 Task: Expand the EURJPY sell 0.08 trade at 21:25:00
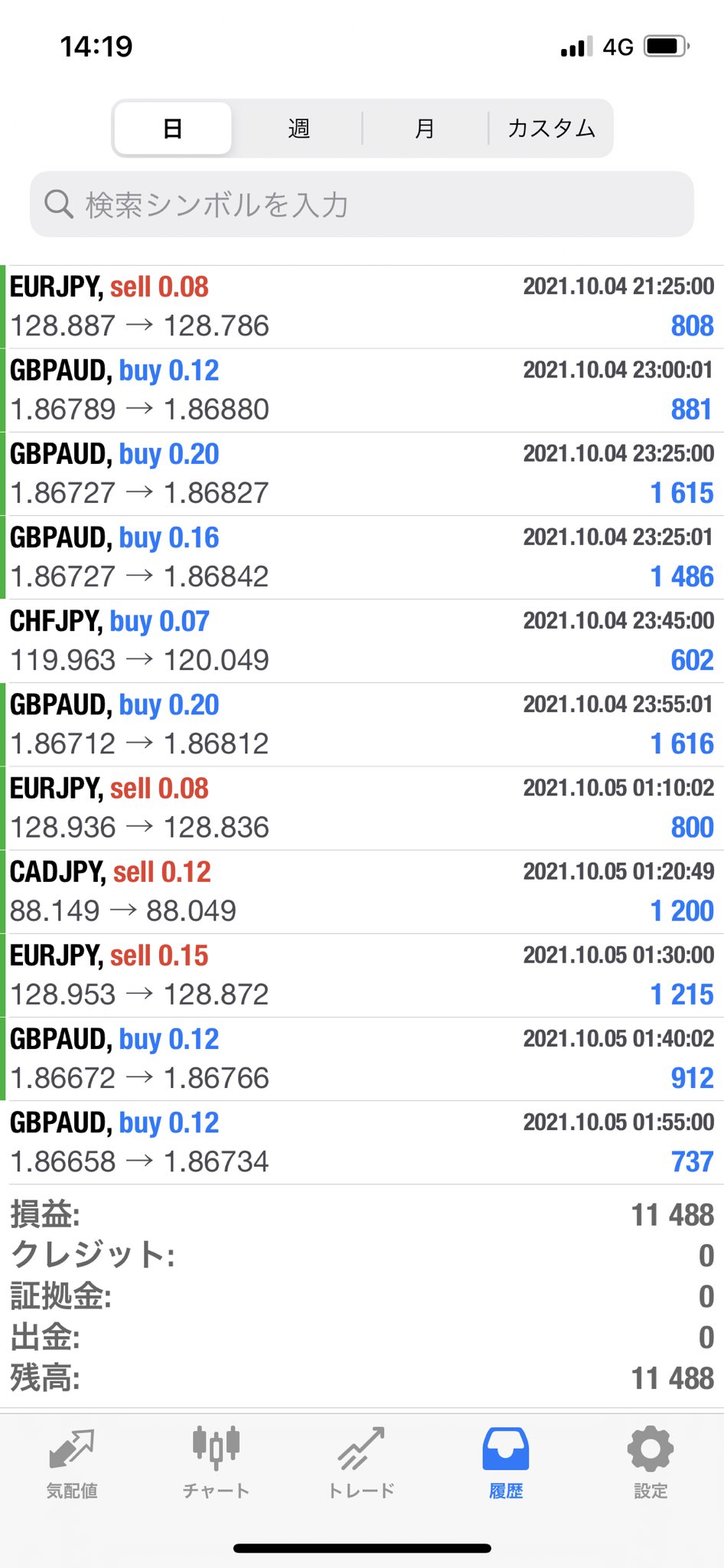tap(362, 307)
